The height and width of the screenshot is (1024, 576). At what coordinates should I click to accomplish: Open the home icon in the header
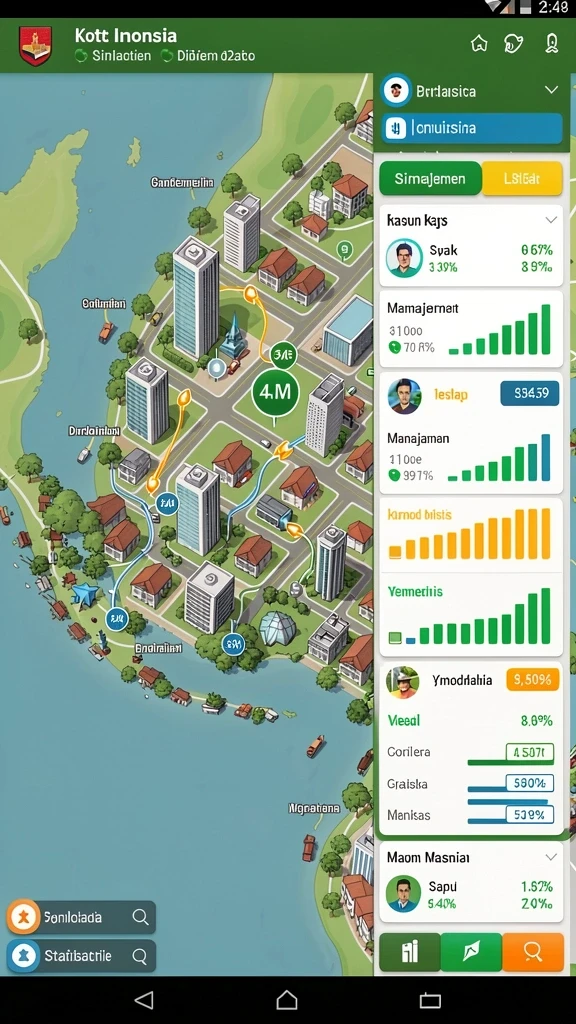479,44
